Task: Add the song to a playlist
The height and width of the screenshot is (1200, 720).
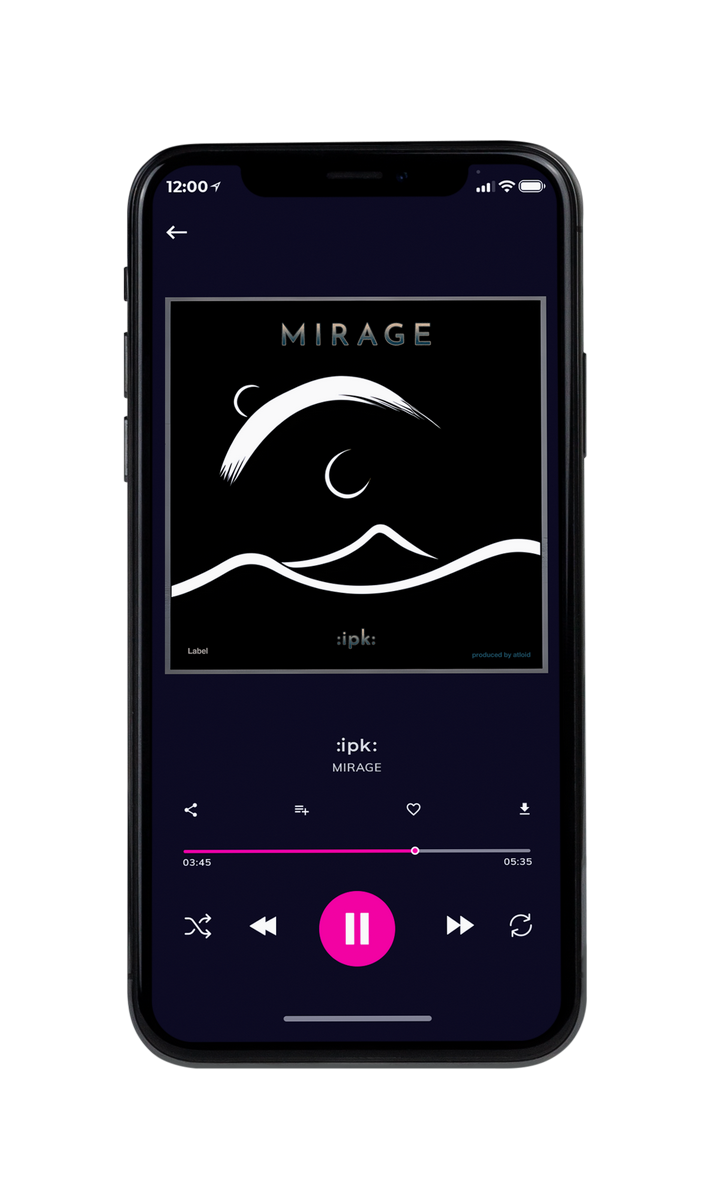Action: click(301, 810)
